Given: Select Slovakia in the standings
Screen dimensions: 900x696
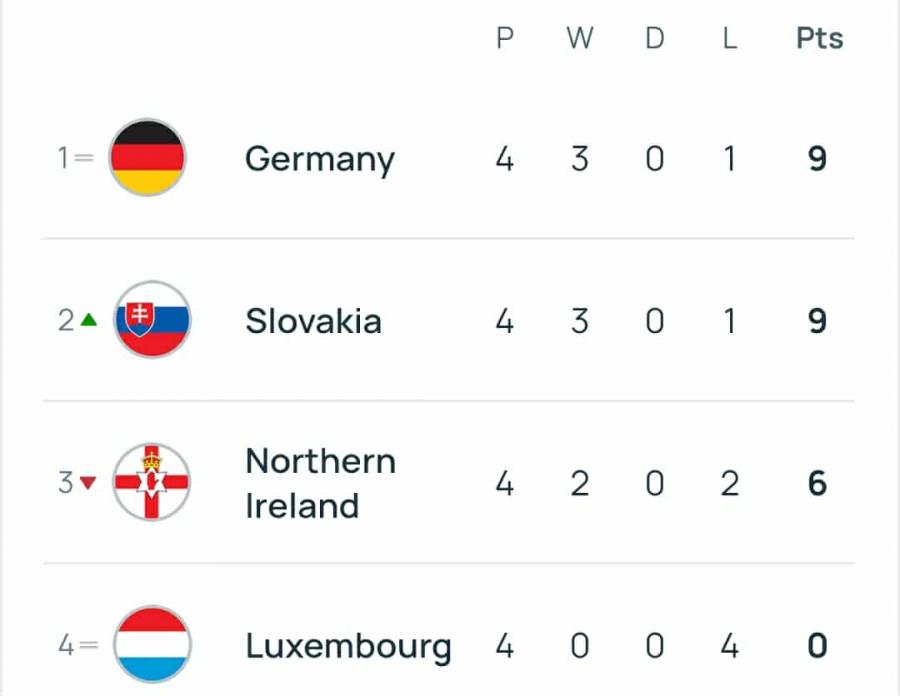Looking at the screenshot, I should click(313, 321).
